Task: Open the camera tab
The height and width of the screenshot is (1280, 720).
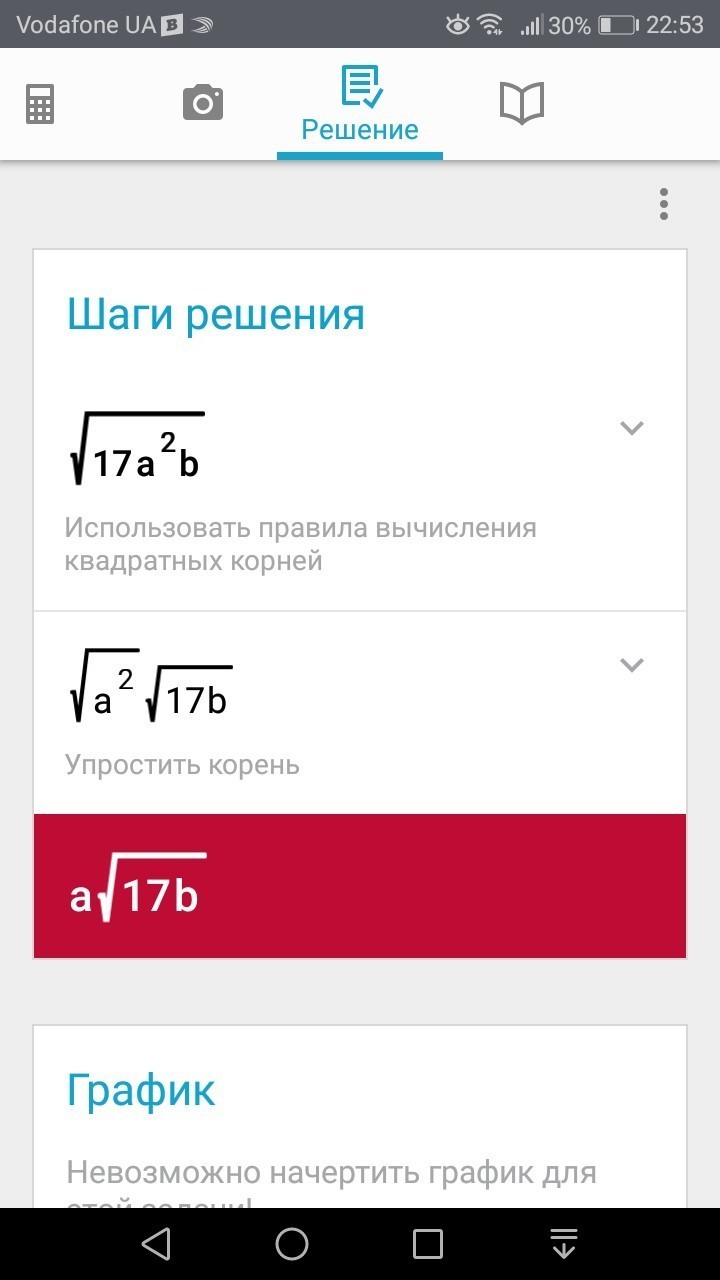Action: (x=202, y=103)
